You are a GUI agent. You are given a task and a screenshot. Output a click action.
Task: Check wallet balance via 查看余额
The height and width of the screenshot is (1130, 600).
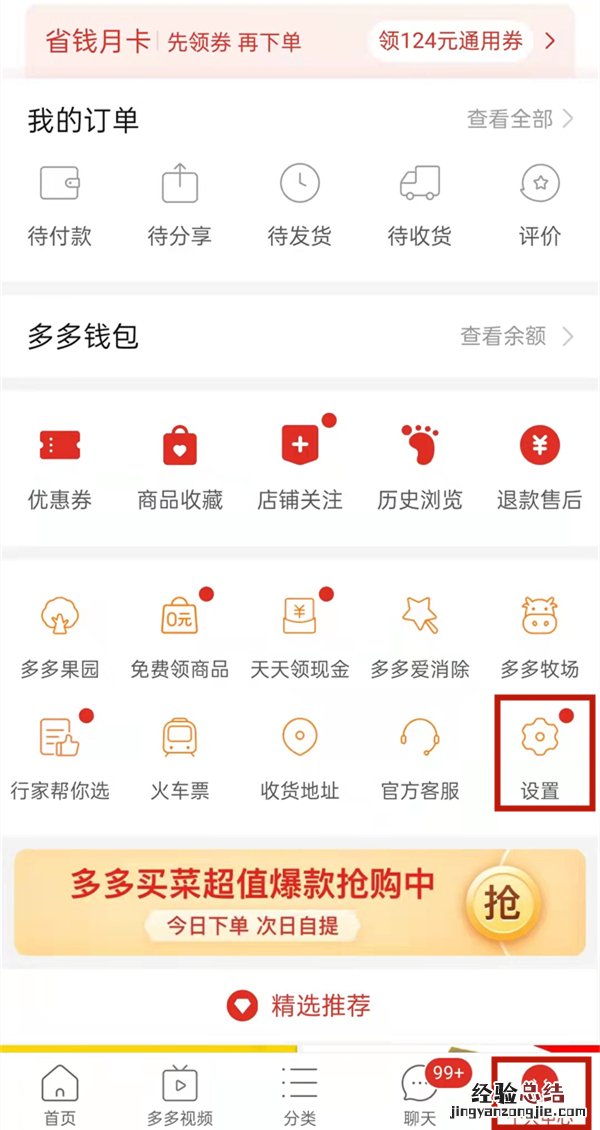coord(516,336)
